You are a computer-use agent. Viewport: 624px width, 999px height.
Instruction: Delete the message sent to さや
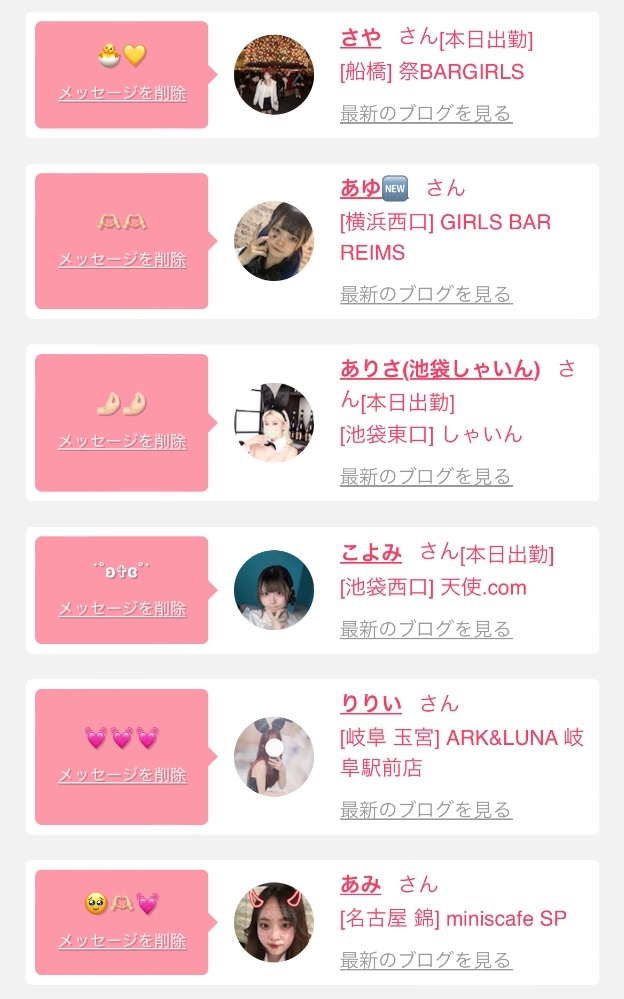pos(122,93)
